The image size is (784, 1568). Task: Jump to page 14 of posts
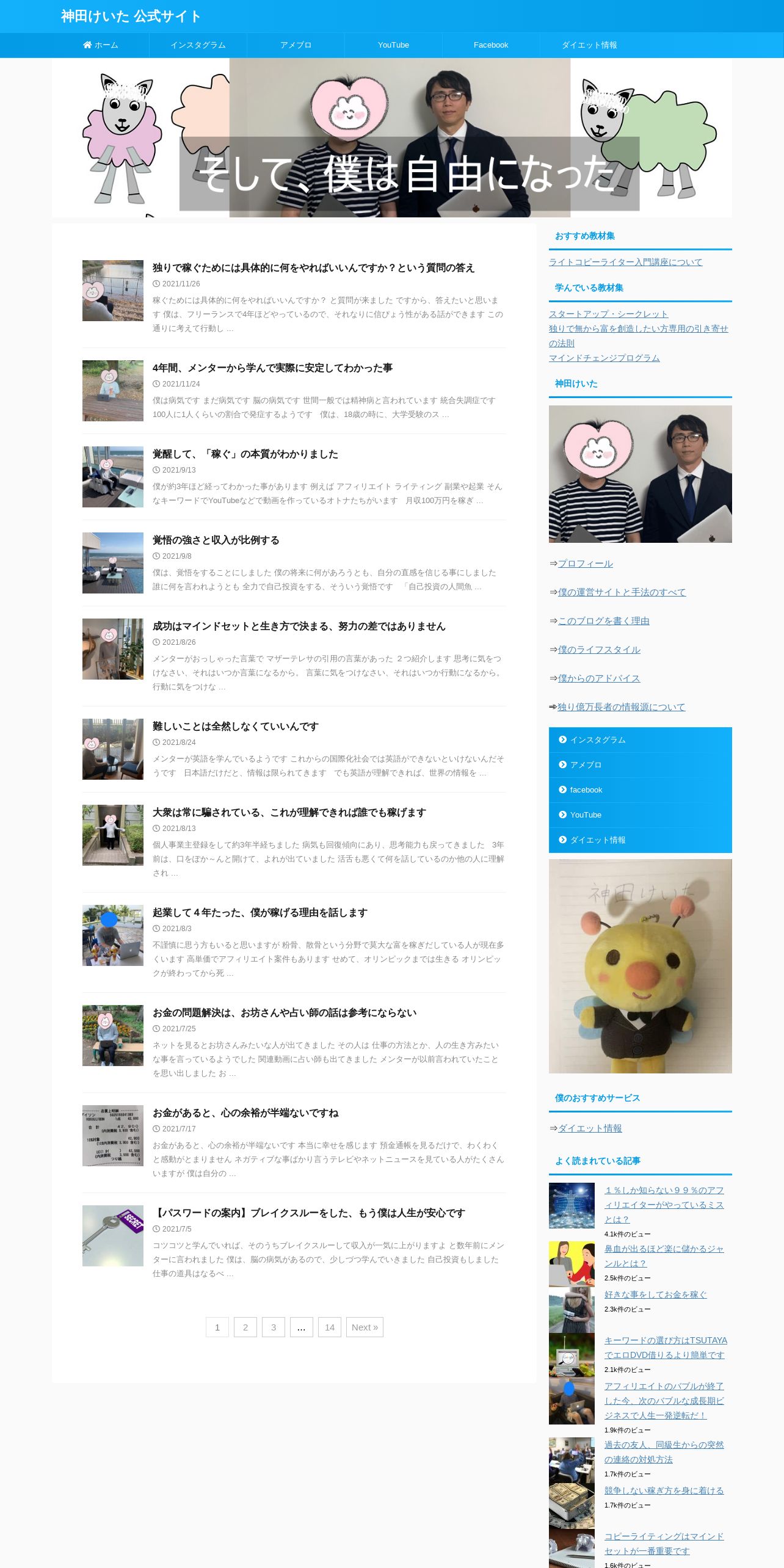[330, 1327]
